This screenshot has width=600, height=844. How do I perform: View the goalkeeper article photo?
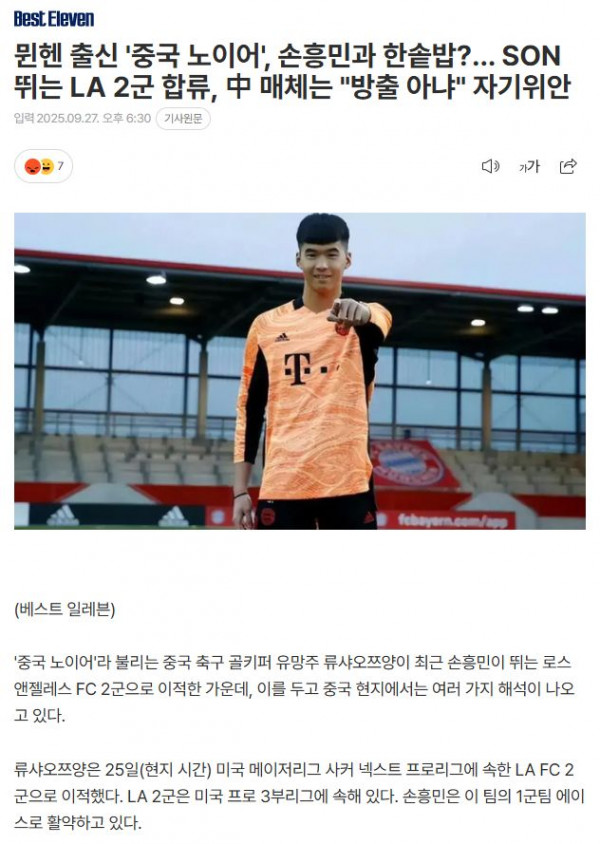click(x=300, y=370)
